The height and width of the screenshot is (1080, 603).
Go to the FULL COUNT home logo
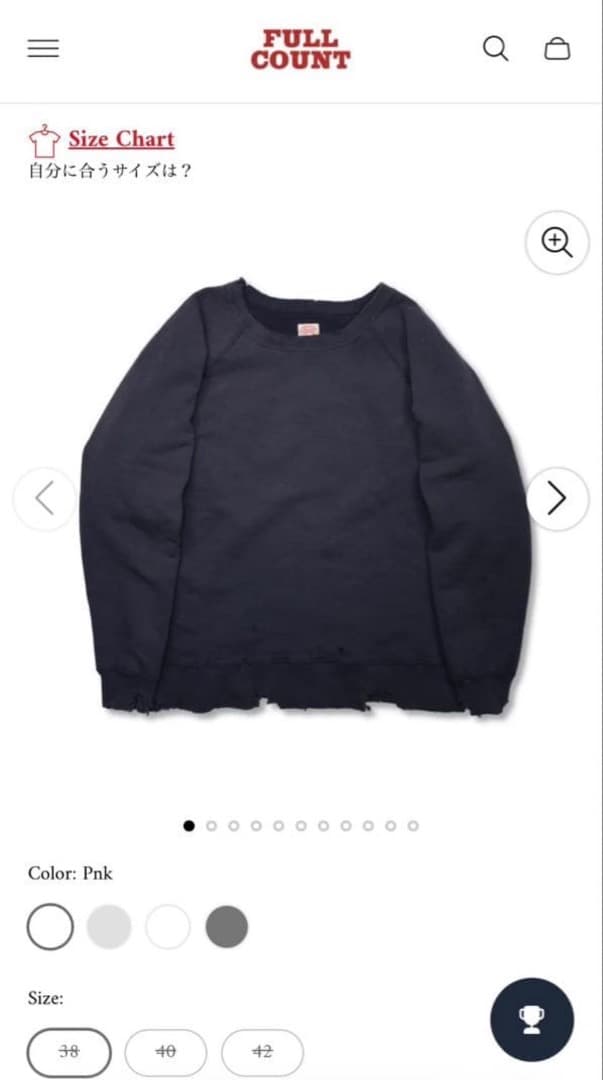coord(300,49)
